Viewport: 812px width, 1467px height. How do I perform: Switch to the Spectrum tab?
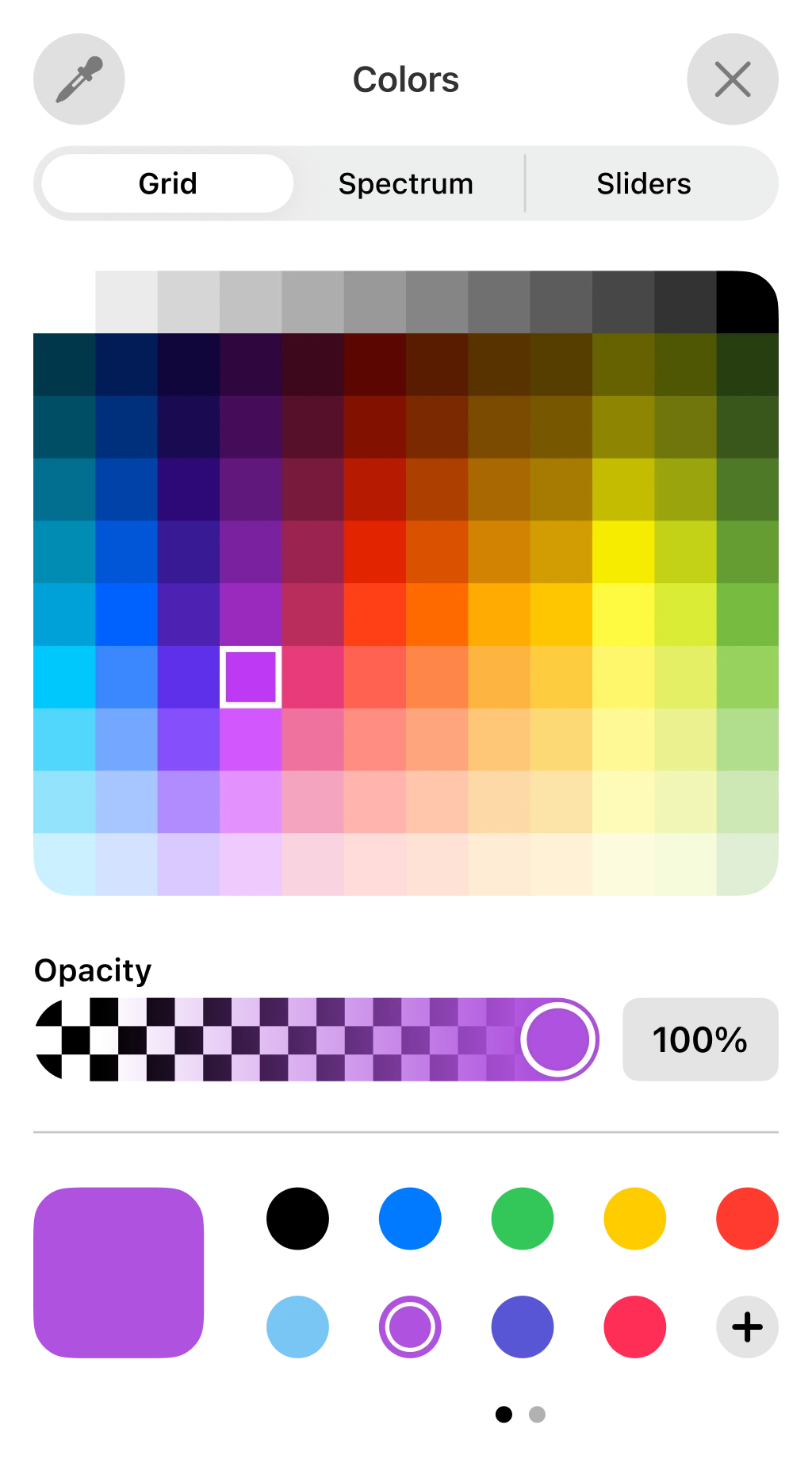406,183
